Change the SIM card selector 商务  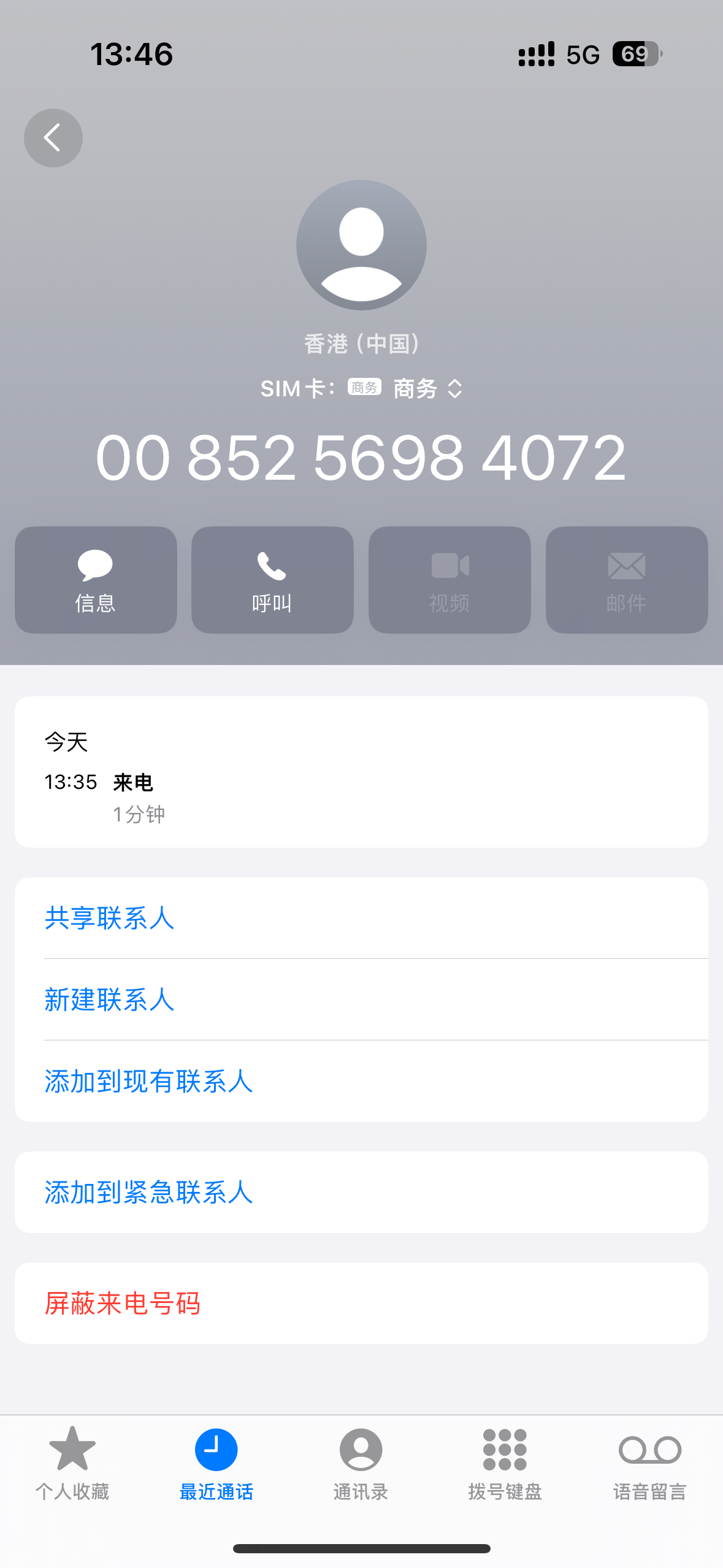tap(405, 388)
